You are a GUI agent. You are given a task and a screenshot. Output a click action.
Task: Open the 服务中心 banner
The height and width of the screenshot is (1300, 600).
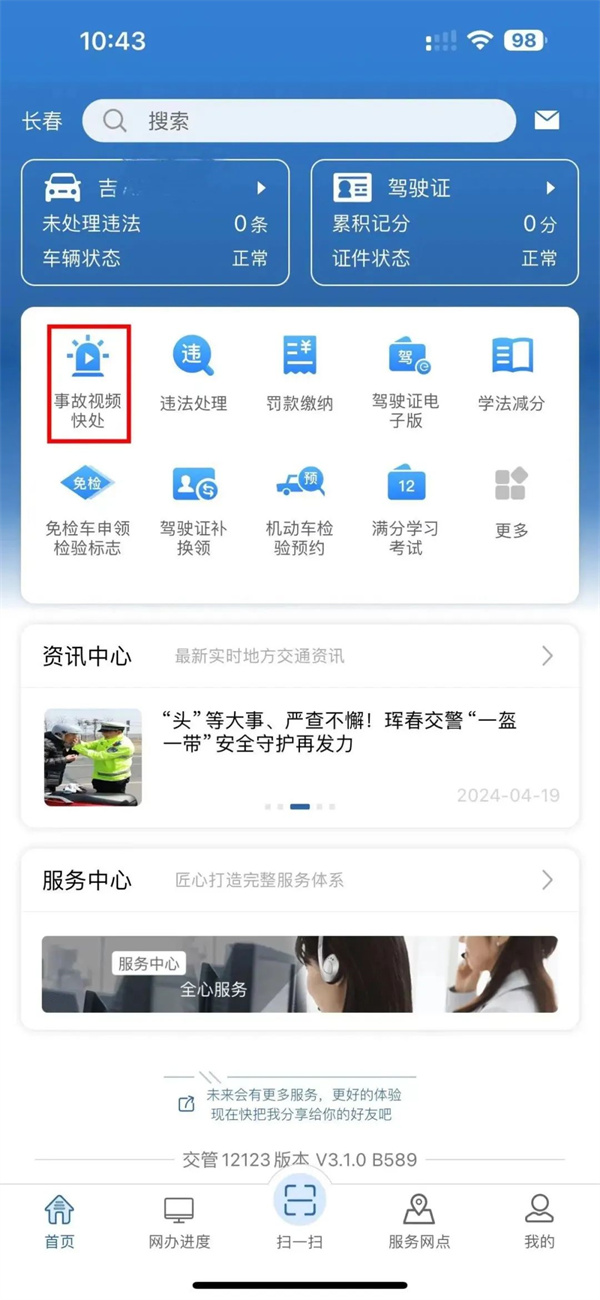coord(300,973)
